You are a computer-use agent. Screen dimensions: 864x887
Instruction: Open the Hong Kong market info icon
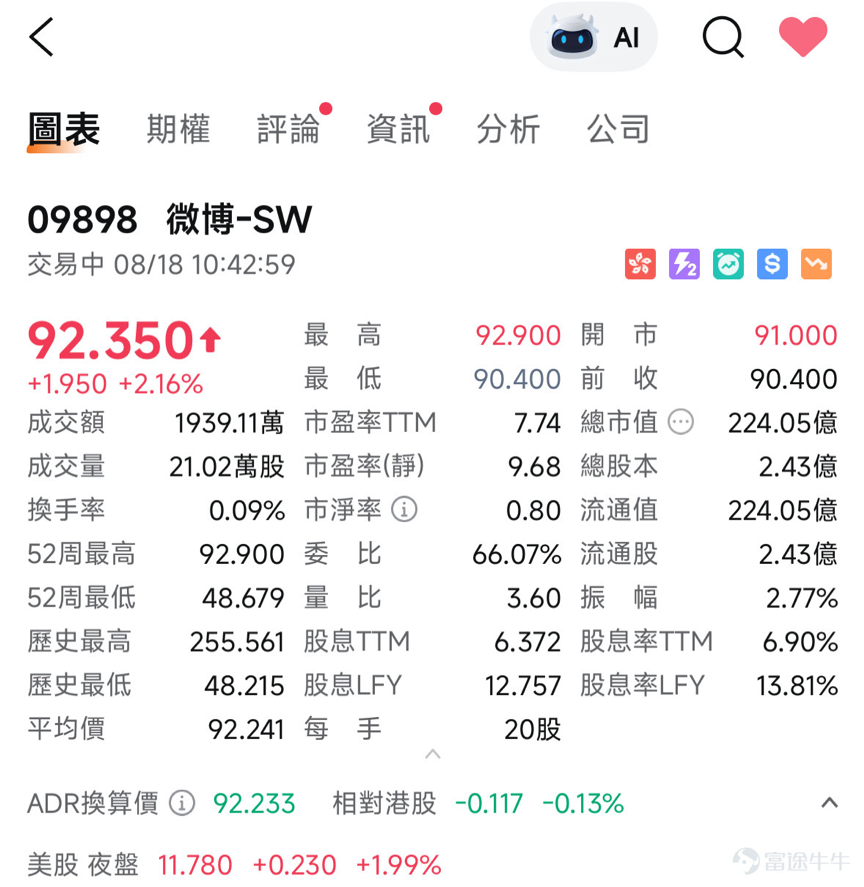640,264
